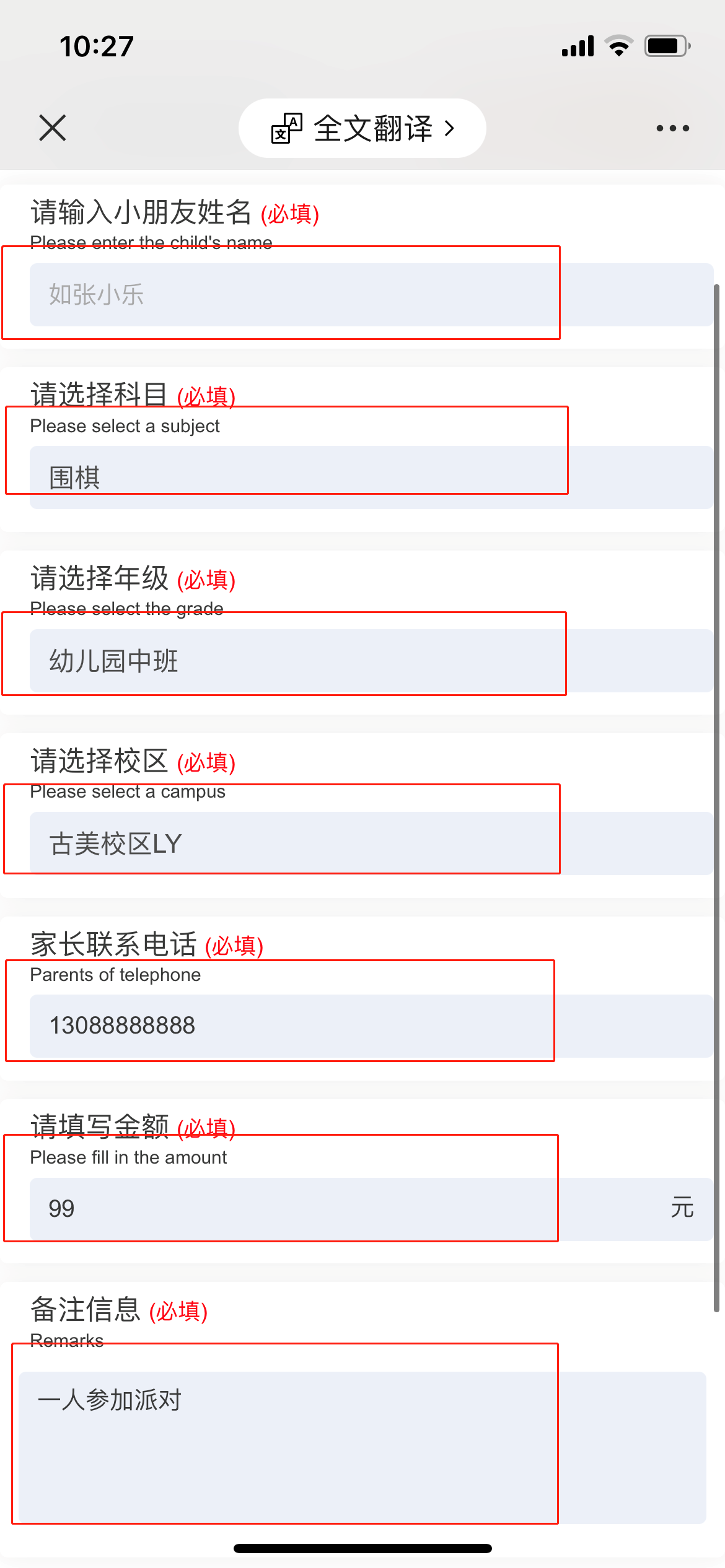Edit the amount field showing 99

(371, 1209)
